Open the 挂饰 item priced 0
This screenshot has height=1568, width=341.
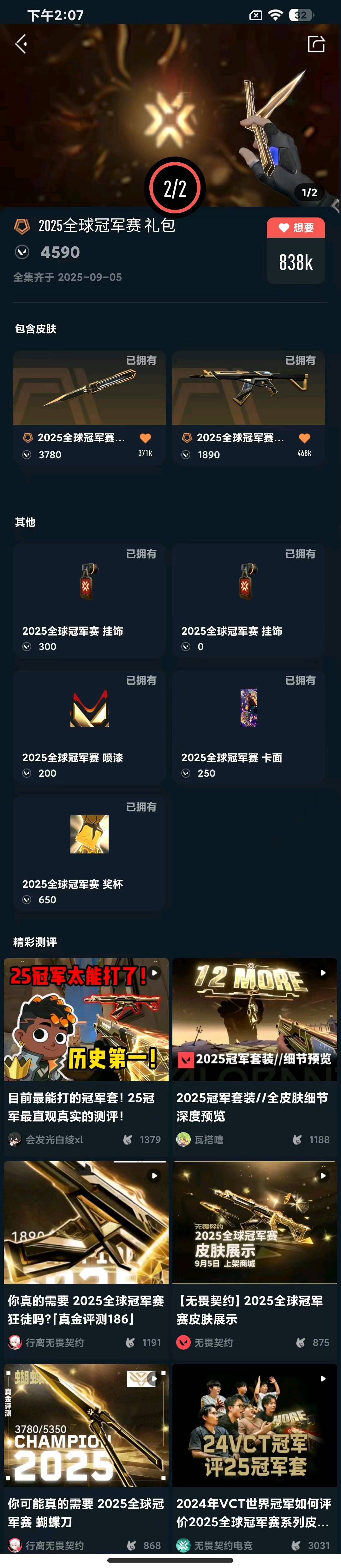pos(248,600)
